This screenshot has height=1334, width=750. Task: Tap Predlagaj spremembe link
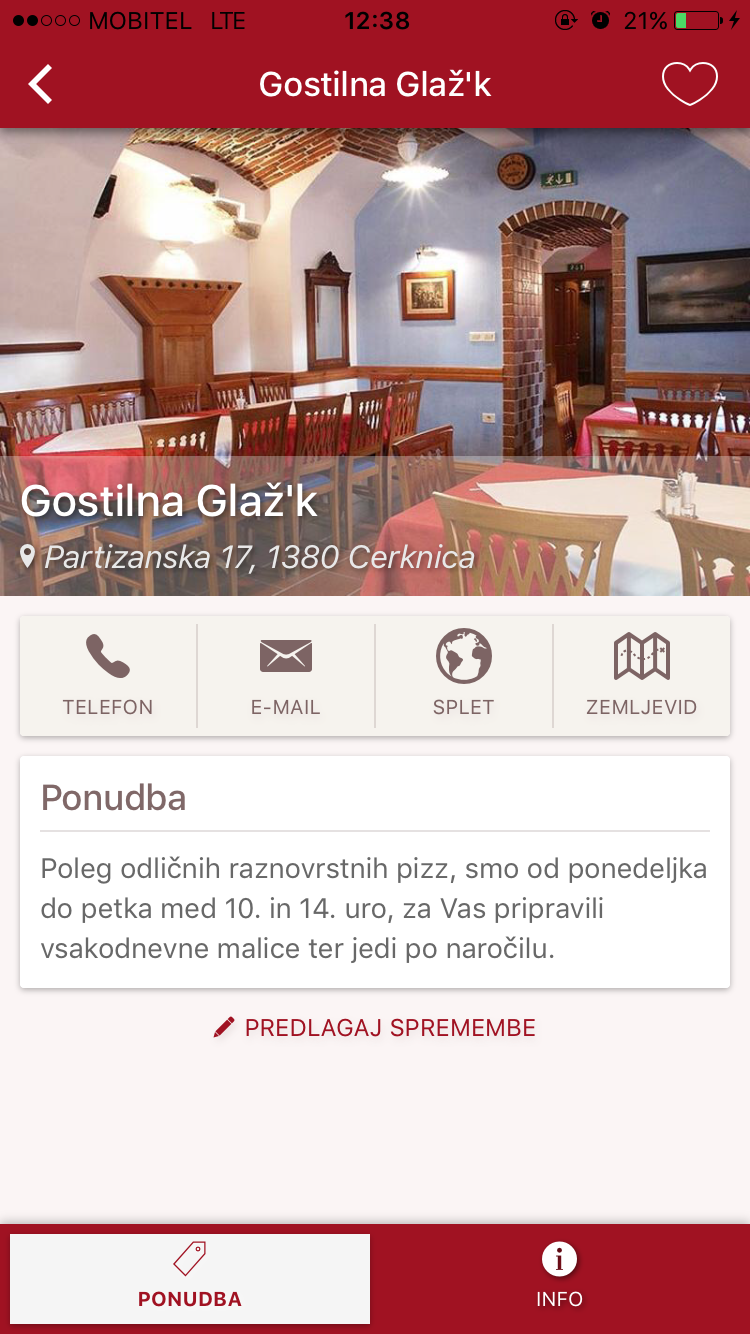tap(375, 1028)
